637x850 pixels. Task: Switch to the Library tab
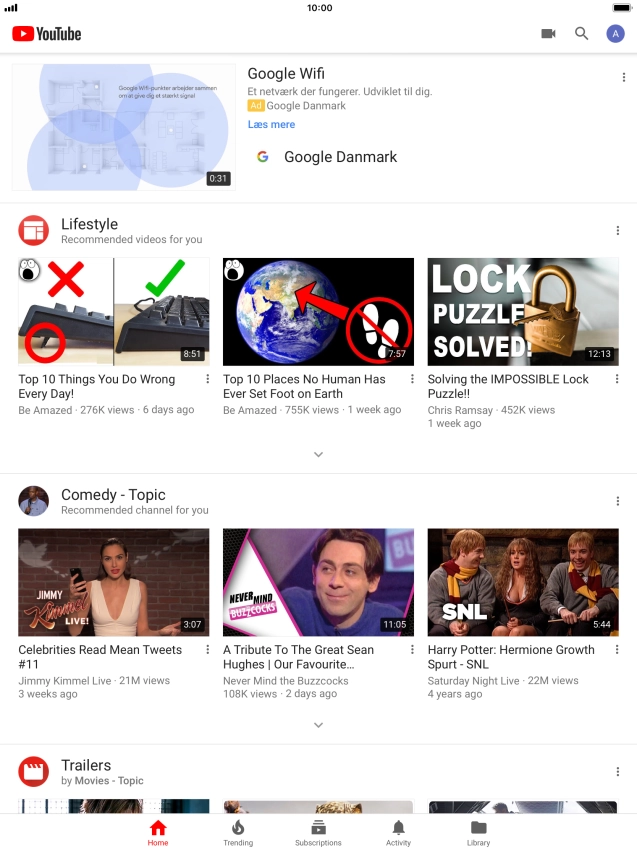tap(478, 832)
